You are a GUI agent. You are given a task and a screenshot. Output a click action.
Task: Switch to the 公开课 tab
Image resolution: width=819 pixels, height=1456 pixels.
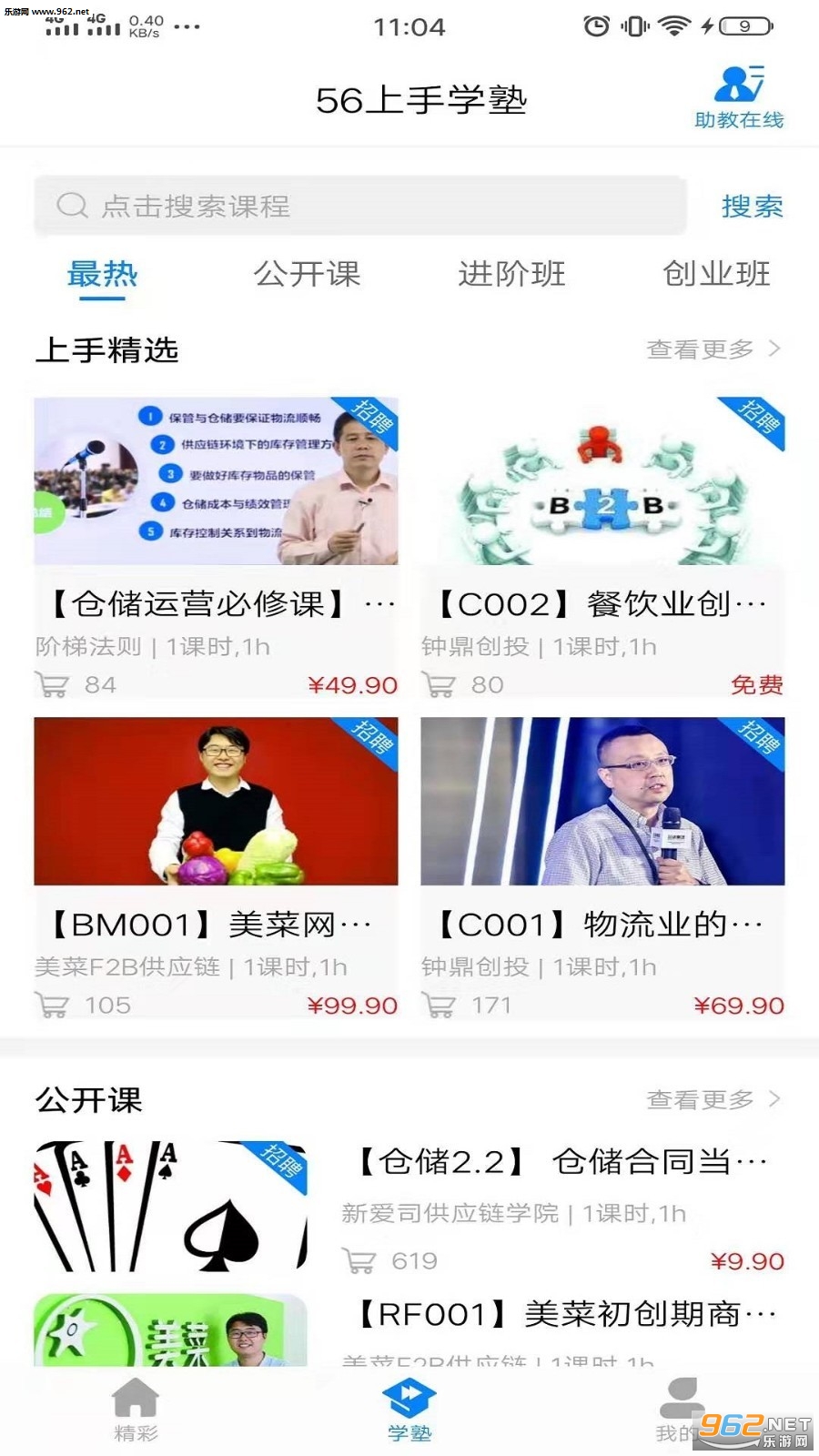[x=307, y=274]
